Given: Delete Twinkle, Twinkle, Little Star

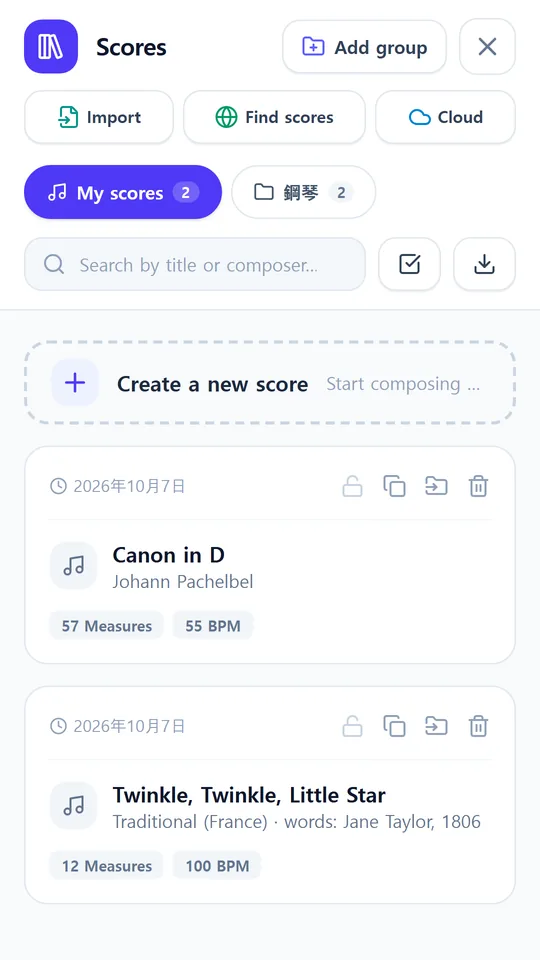Looking at the screenshot, I should tap(478, 727).
